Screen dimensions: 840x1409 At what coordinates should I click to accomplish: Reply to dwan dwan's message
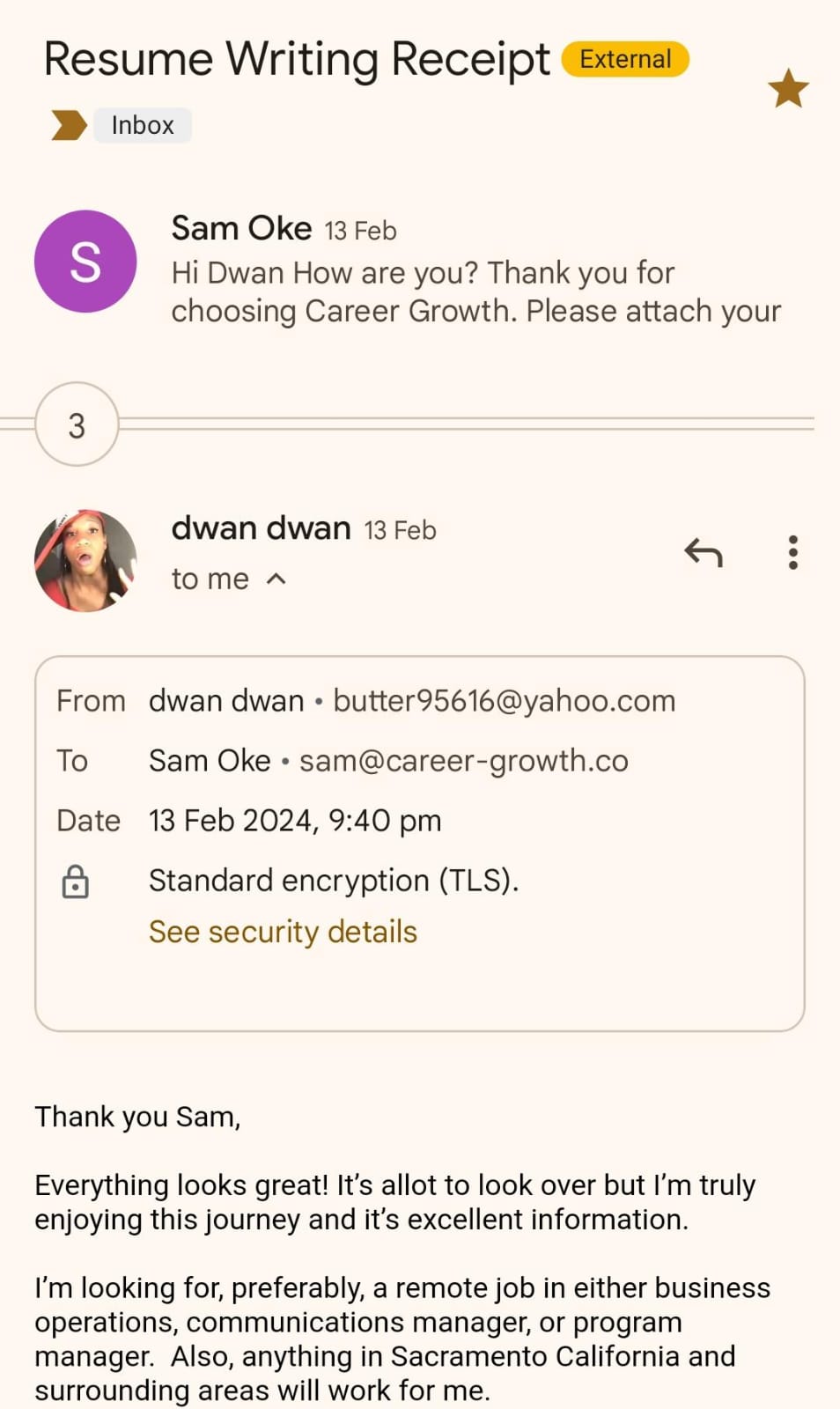[x=703, y=553]
